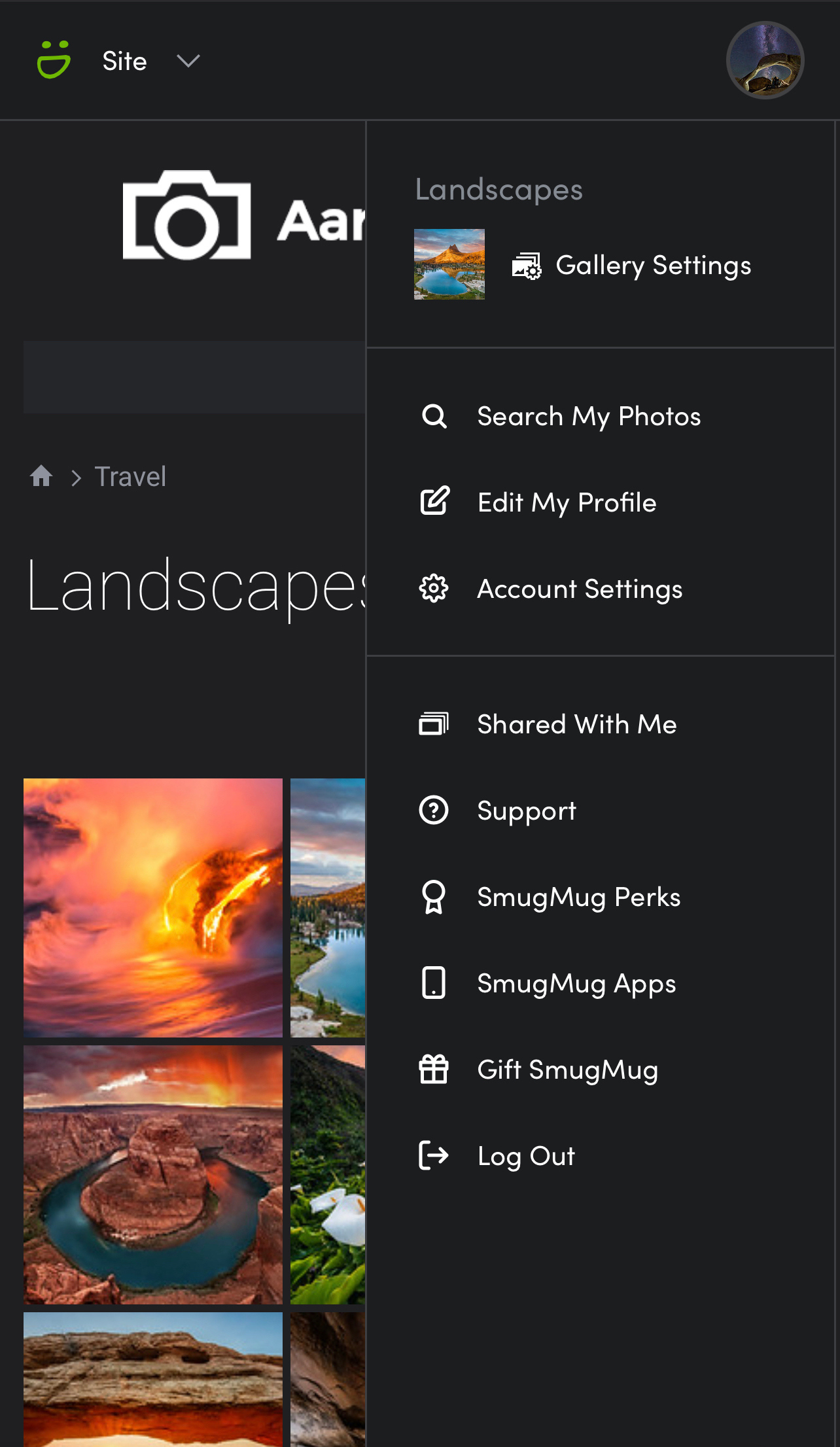
Task: Go to the home breadcrumb icon
Action: click(41, 476)
